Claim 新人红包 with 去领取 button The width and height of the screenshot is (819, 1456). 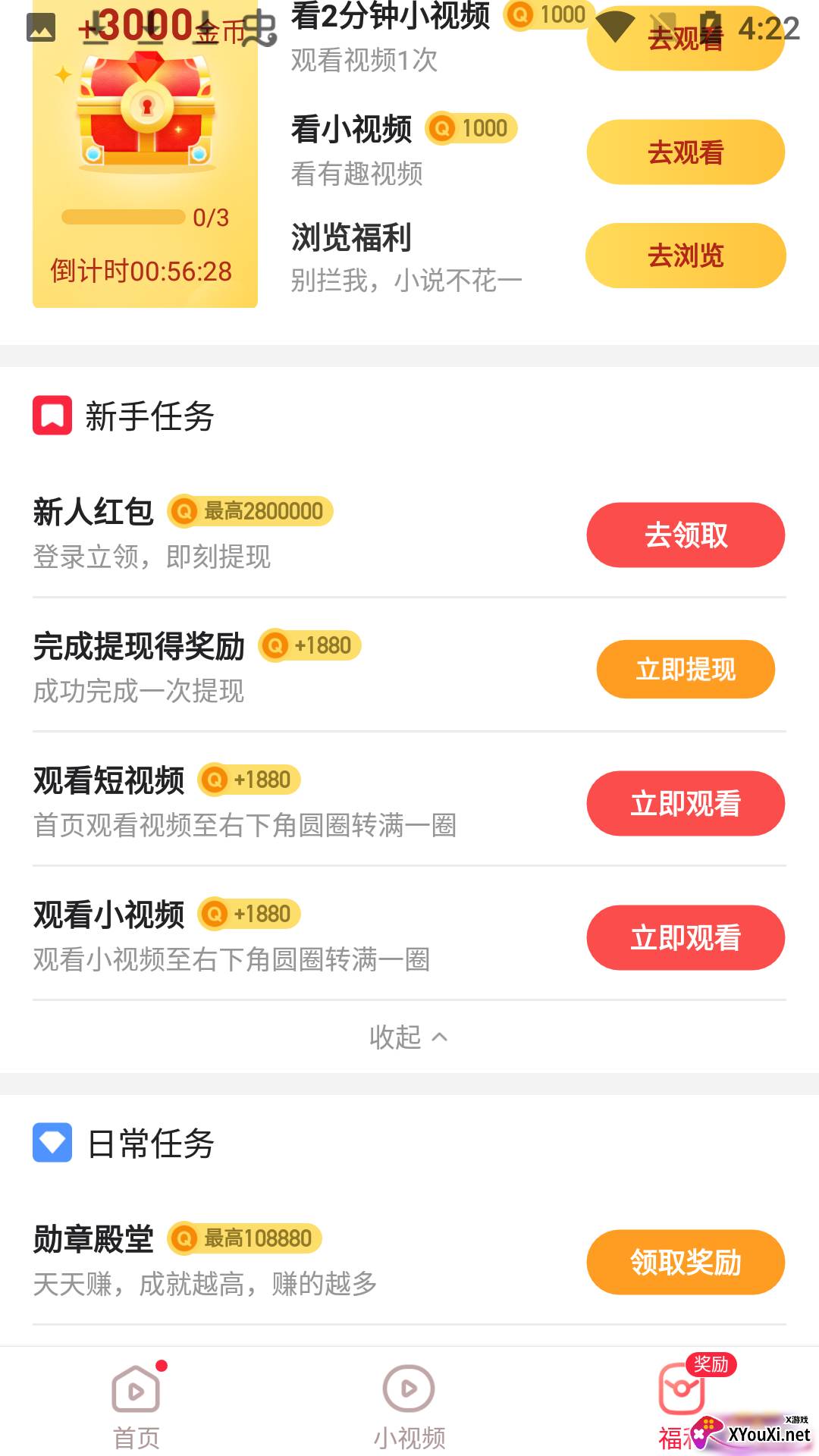coord(686,535)
